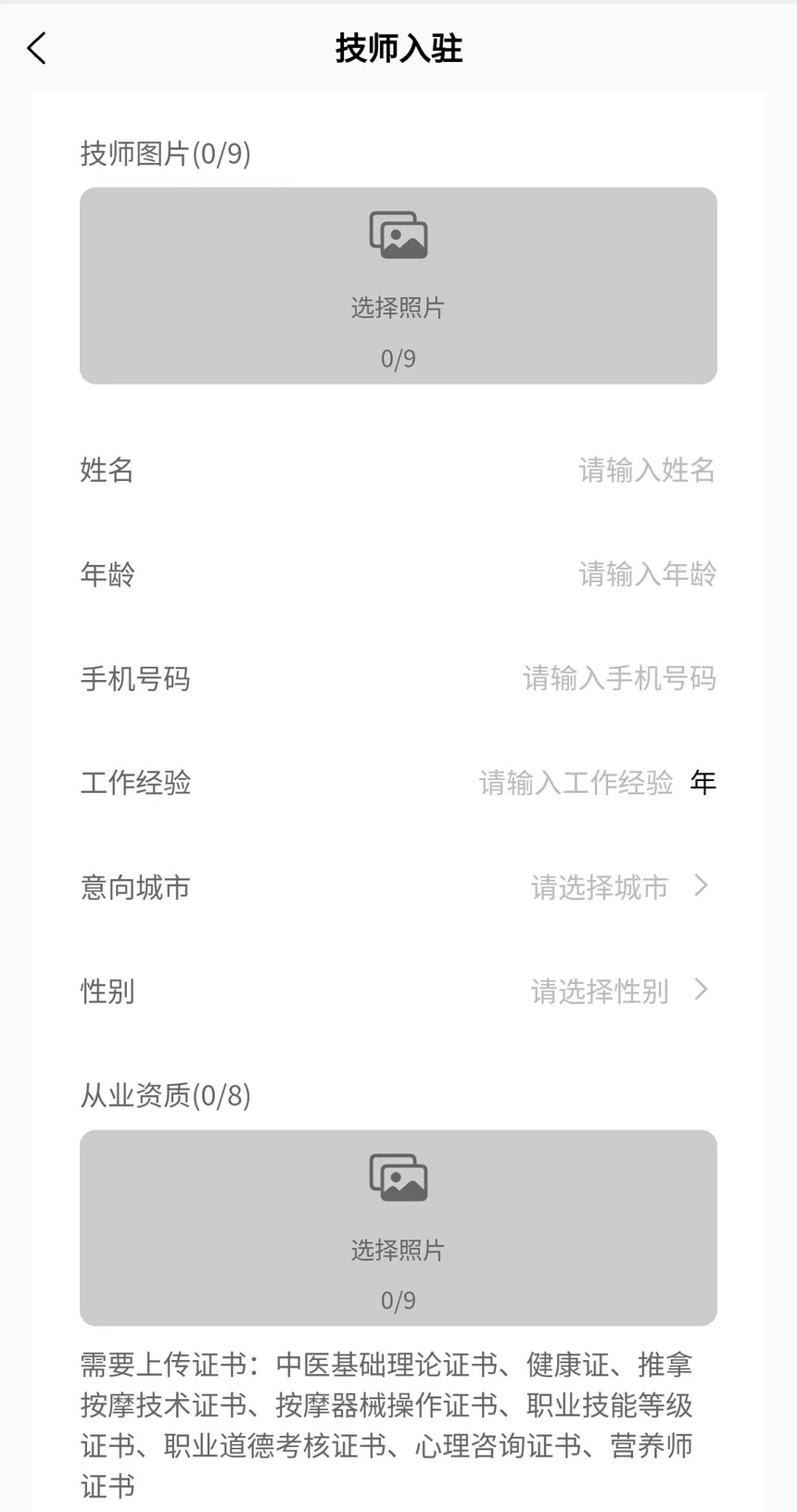Focus the 手机号码 input field

[619, 679]
